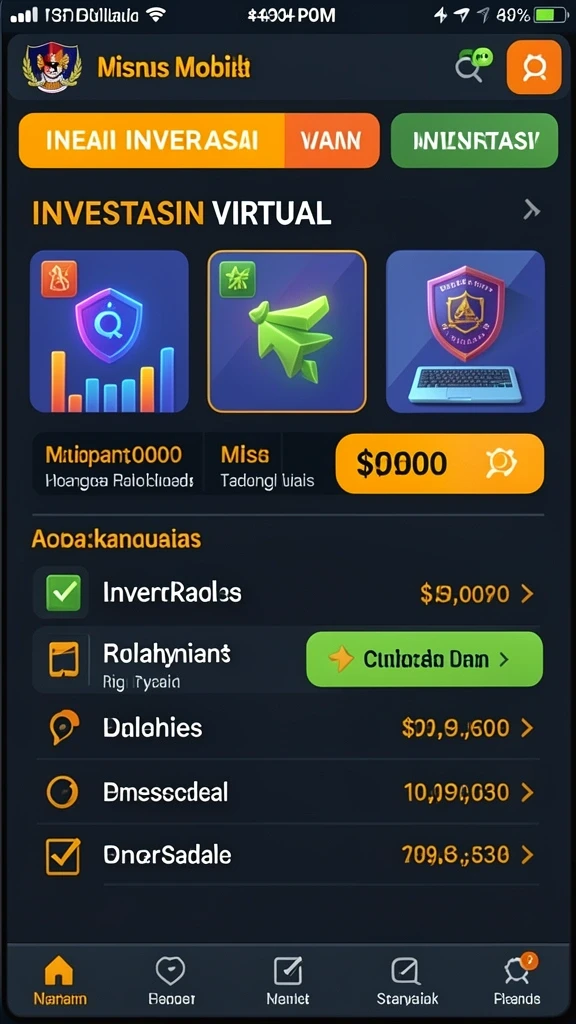
Task: Tap the green Cinlotdo Dam button
Action: click(x=424, y=659)
